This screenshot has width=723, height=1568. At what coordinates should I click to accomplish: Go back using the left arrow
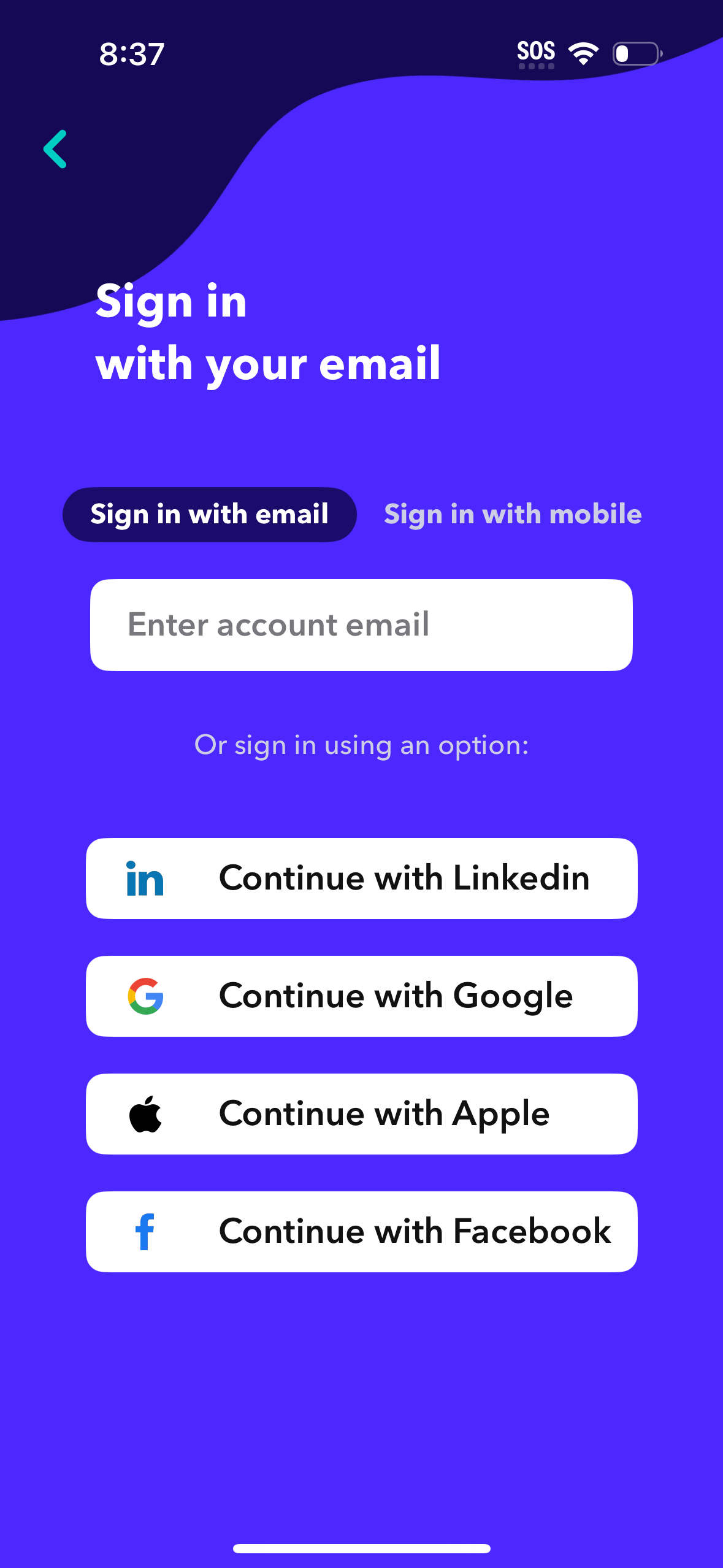point(55,149)
